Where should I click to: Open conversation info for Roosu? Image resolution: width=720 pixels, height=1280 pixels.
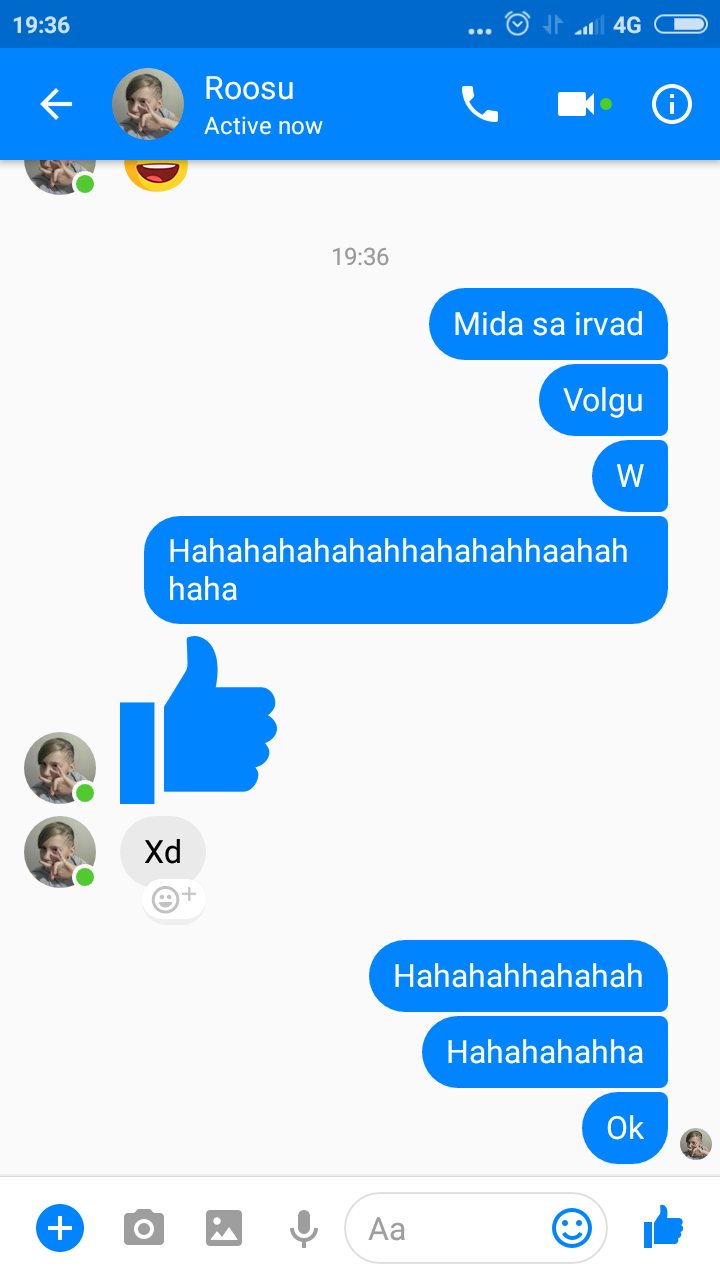672,104
